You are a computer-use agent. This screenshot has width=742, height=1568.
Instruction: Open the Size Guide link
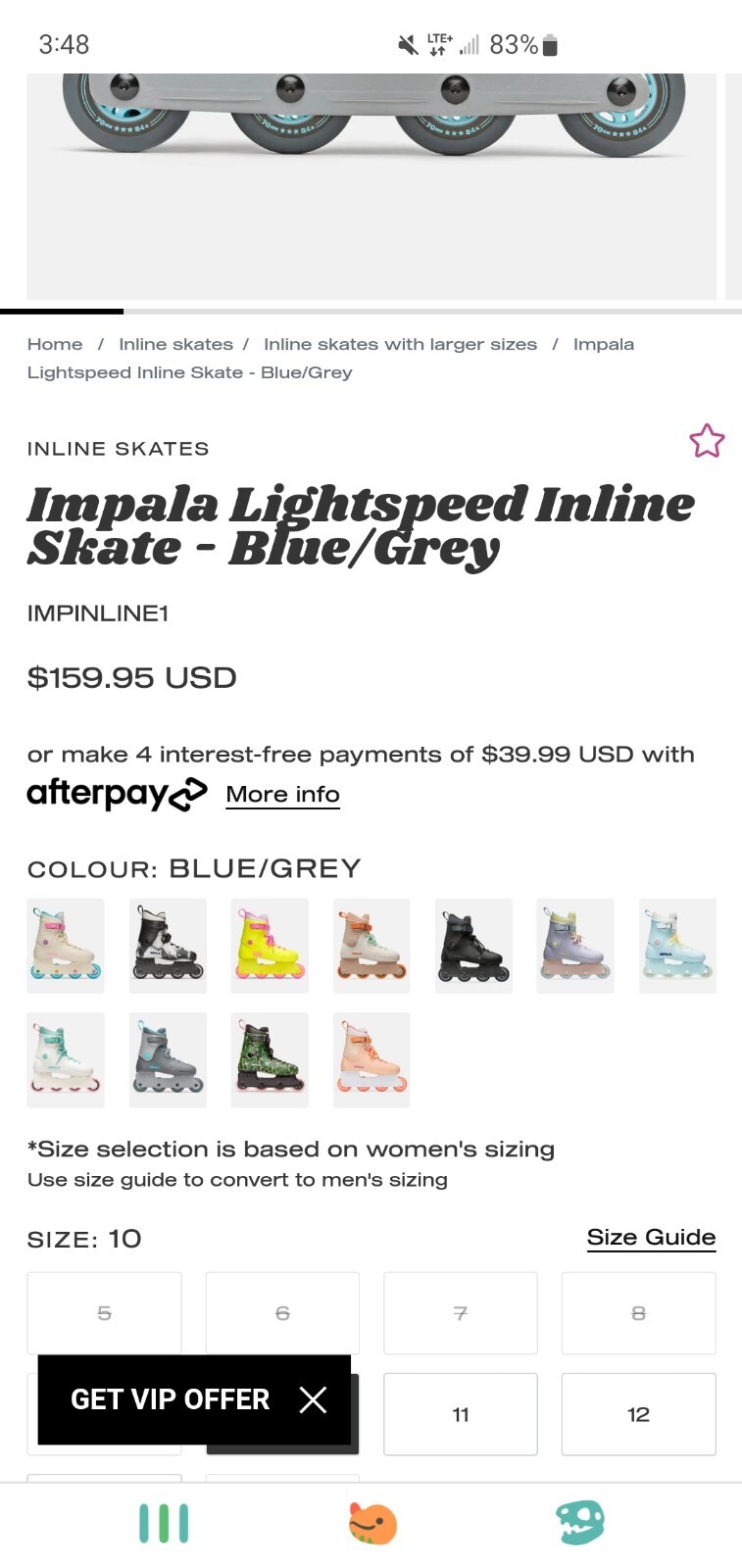(x=651, y=1238)
